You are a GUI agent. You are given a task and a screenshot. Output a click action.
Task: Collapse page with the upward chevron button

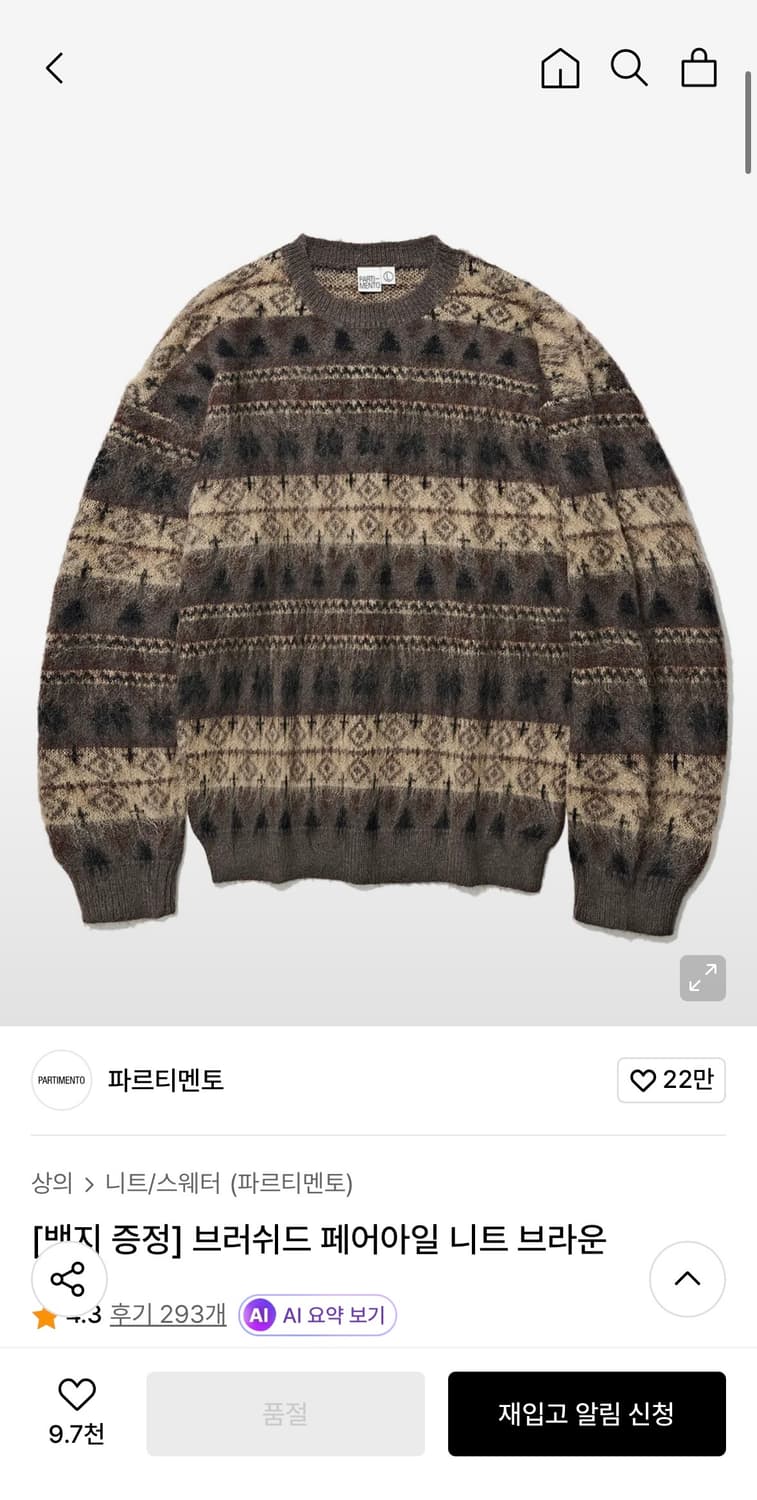(687, 1279)
